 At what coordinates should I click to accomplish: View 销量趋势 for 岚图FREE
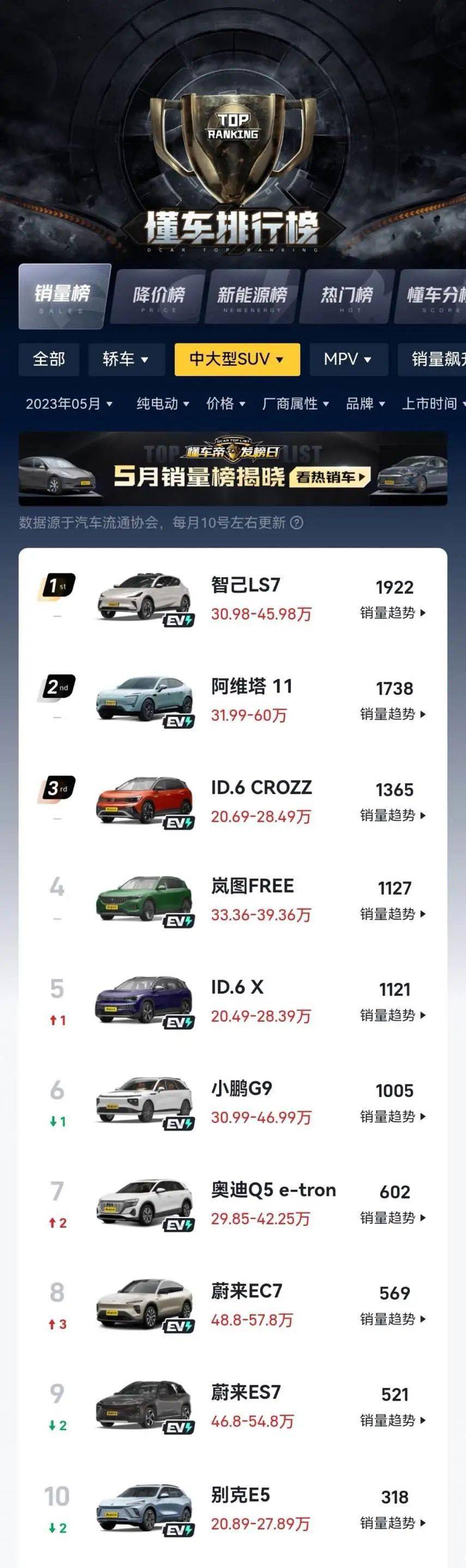393,914
